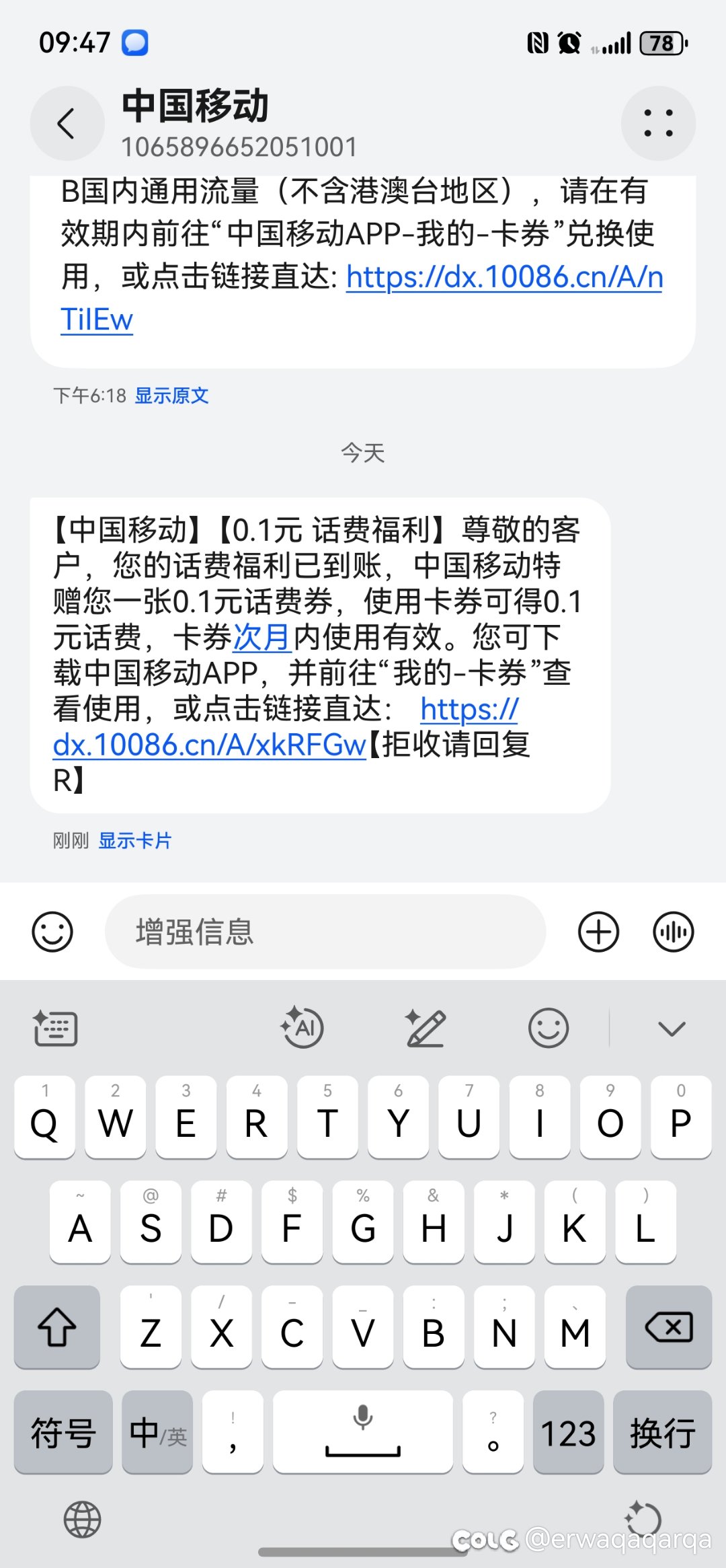Collapse the keyboard with the down chevron

[672, 1029]
